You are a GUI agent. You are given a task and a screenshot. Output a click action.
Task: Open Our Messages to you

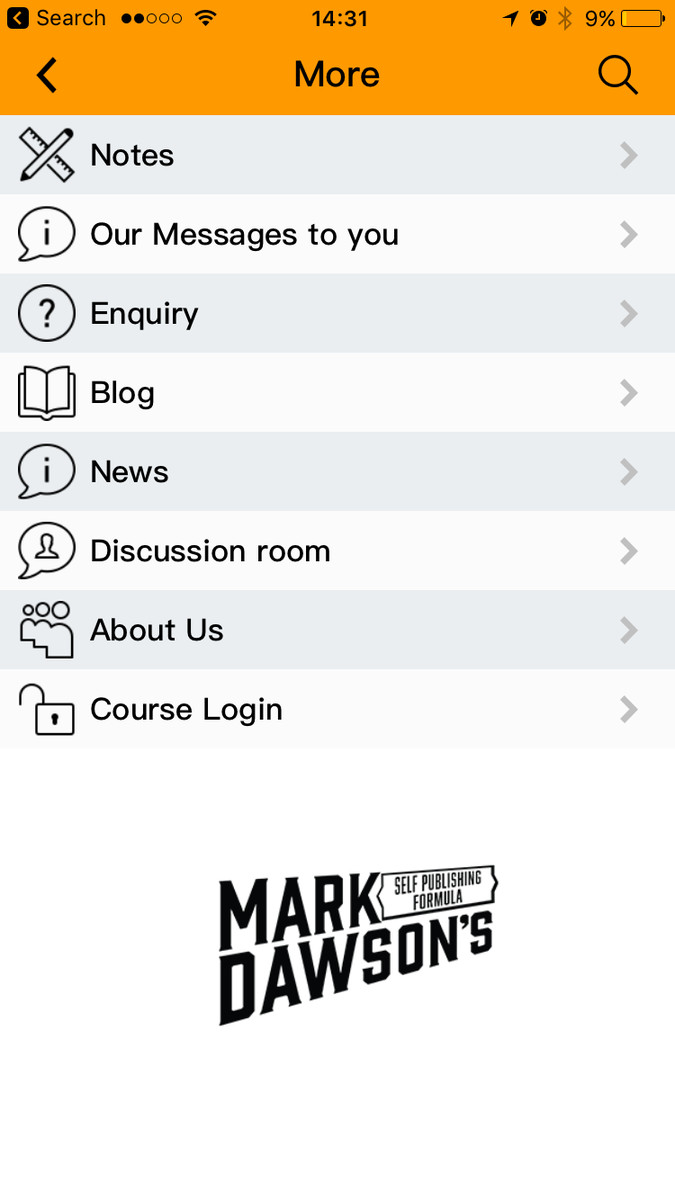point(337,234)
